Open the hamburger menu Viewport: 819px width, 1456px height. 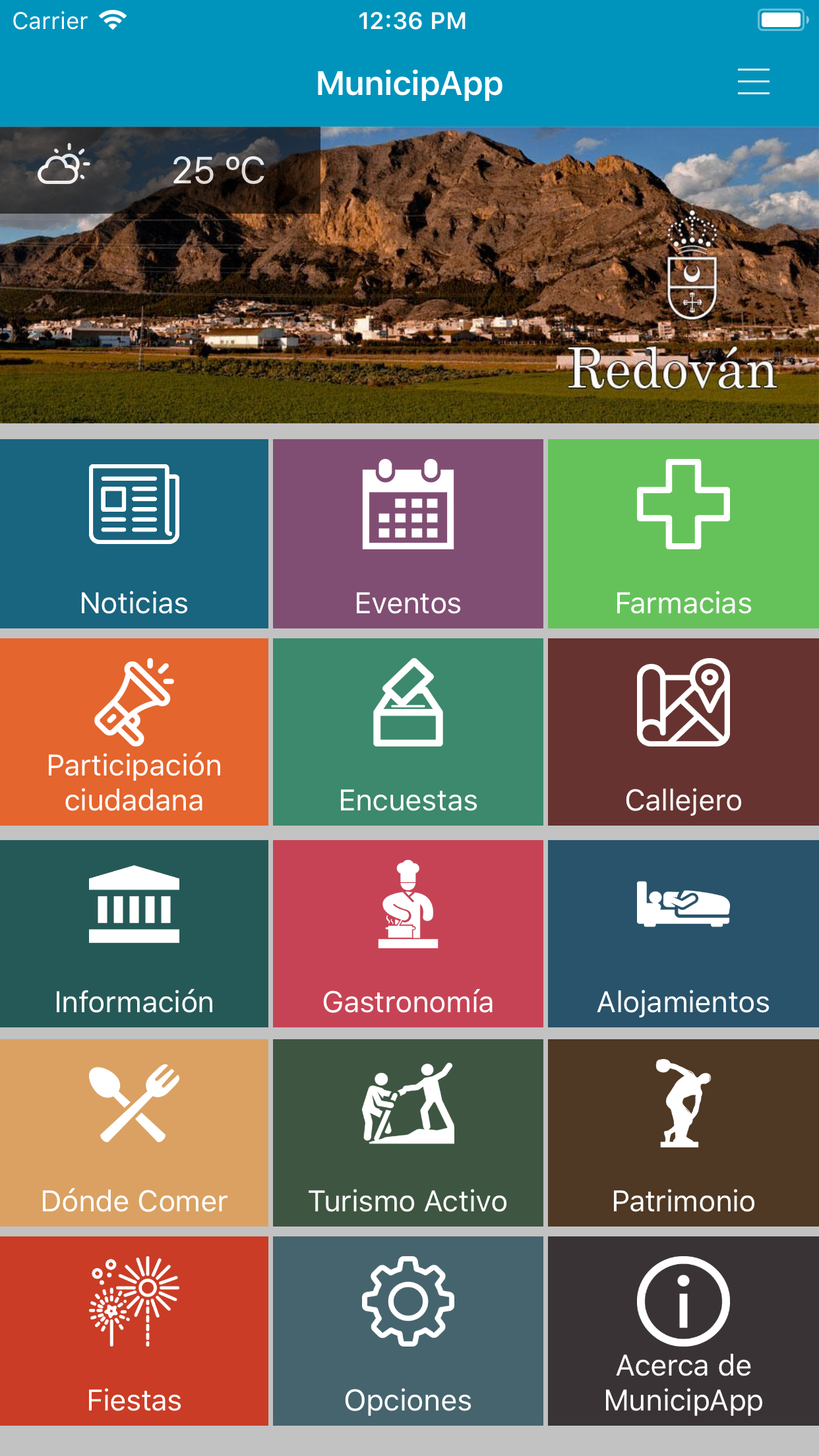click(753, 82)
